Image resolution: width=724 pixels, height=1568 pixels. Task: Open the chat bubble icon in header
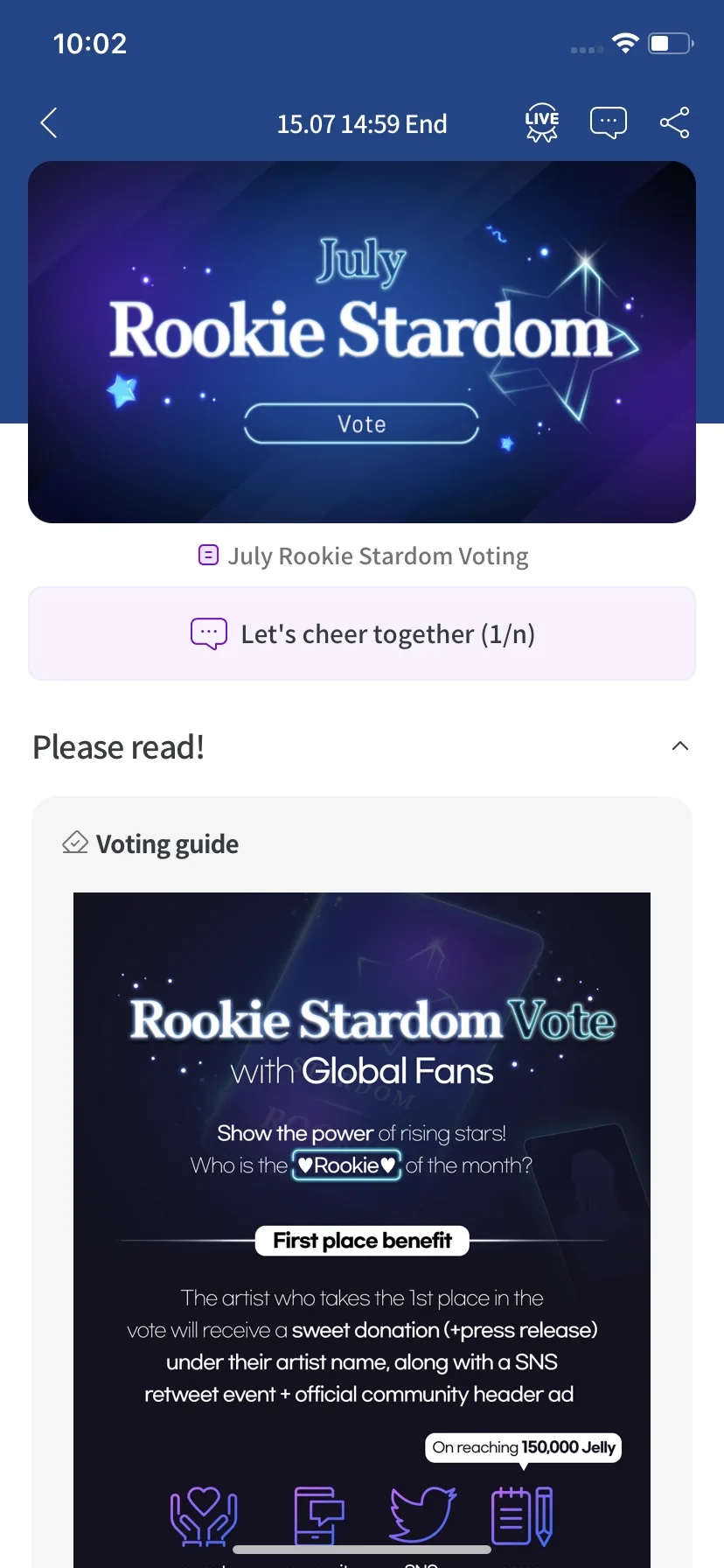click(608, 122)
